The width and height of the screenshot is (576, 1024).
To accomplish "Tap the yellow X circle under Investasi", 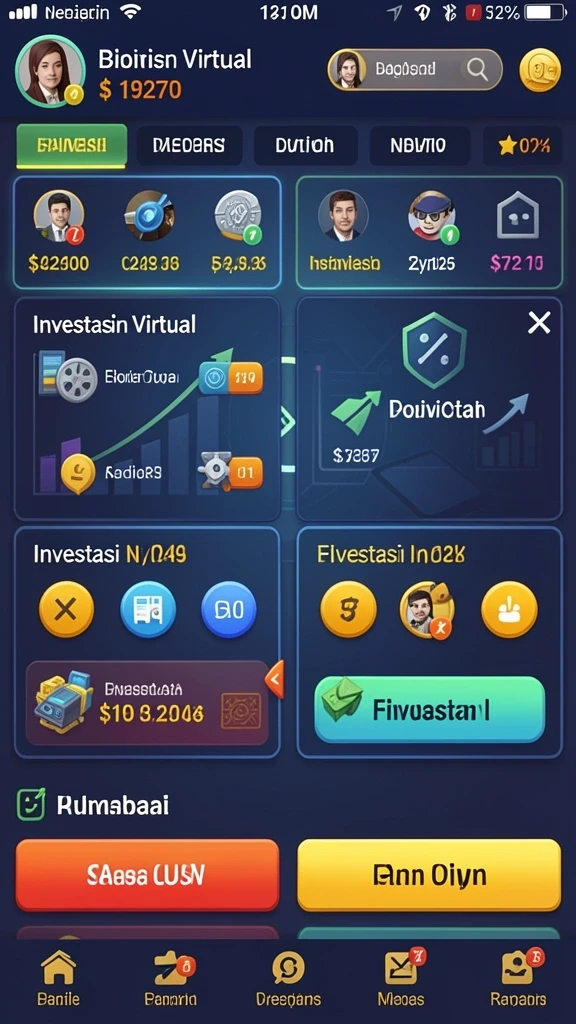I will pos(66,609).
